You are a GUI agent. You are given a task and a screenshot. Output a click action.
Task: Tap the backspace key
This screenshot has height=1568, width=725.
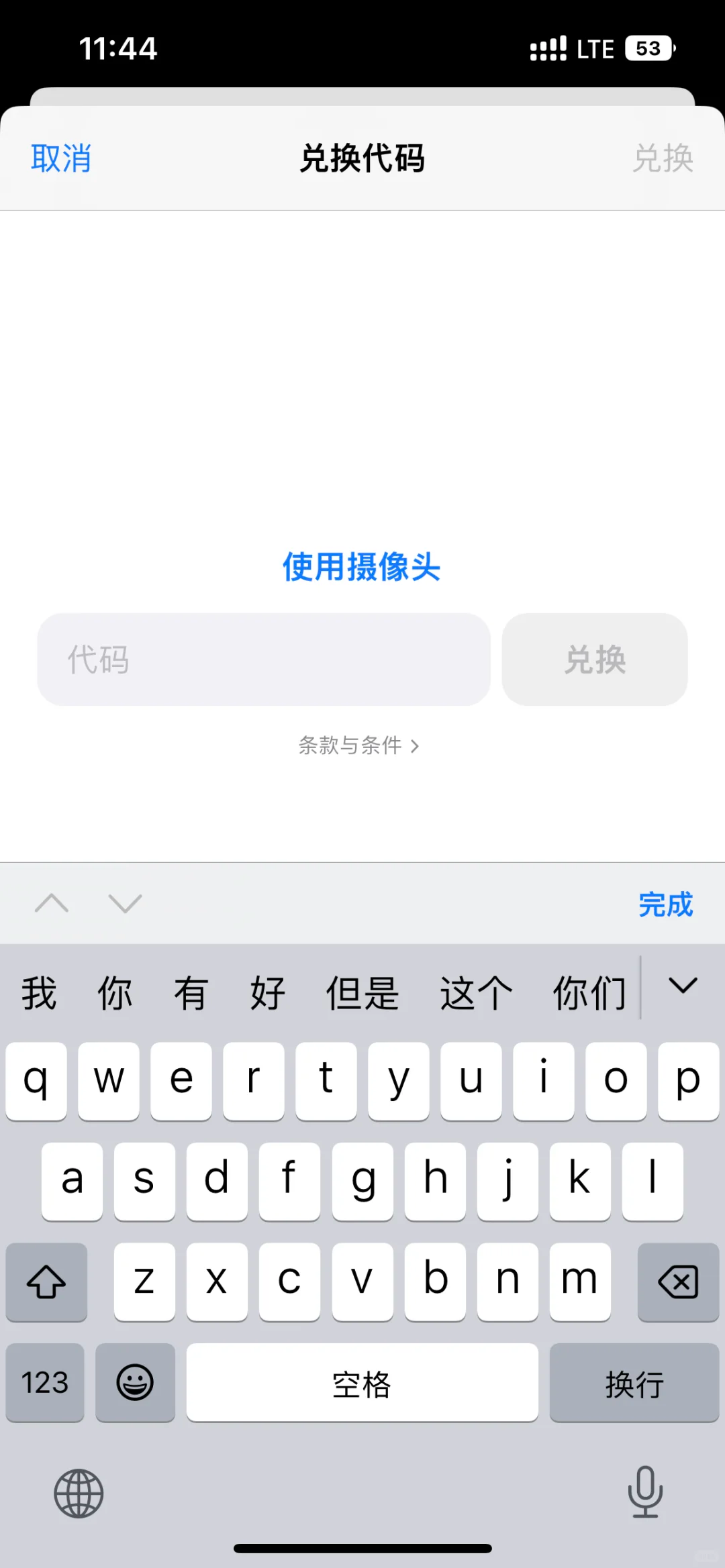click(678, 1282)
